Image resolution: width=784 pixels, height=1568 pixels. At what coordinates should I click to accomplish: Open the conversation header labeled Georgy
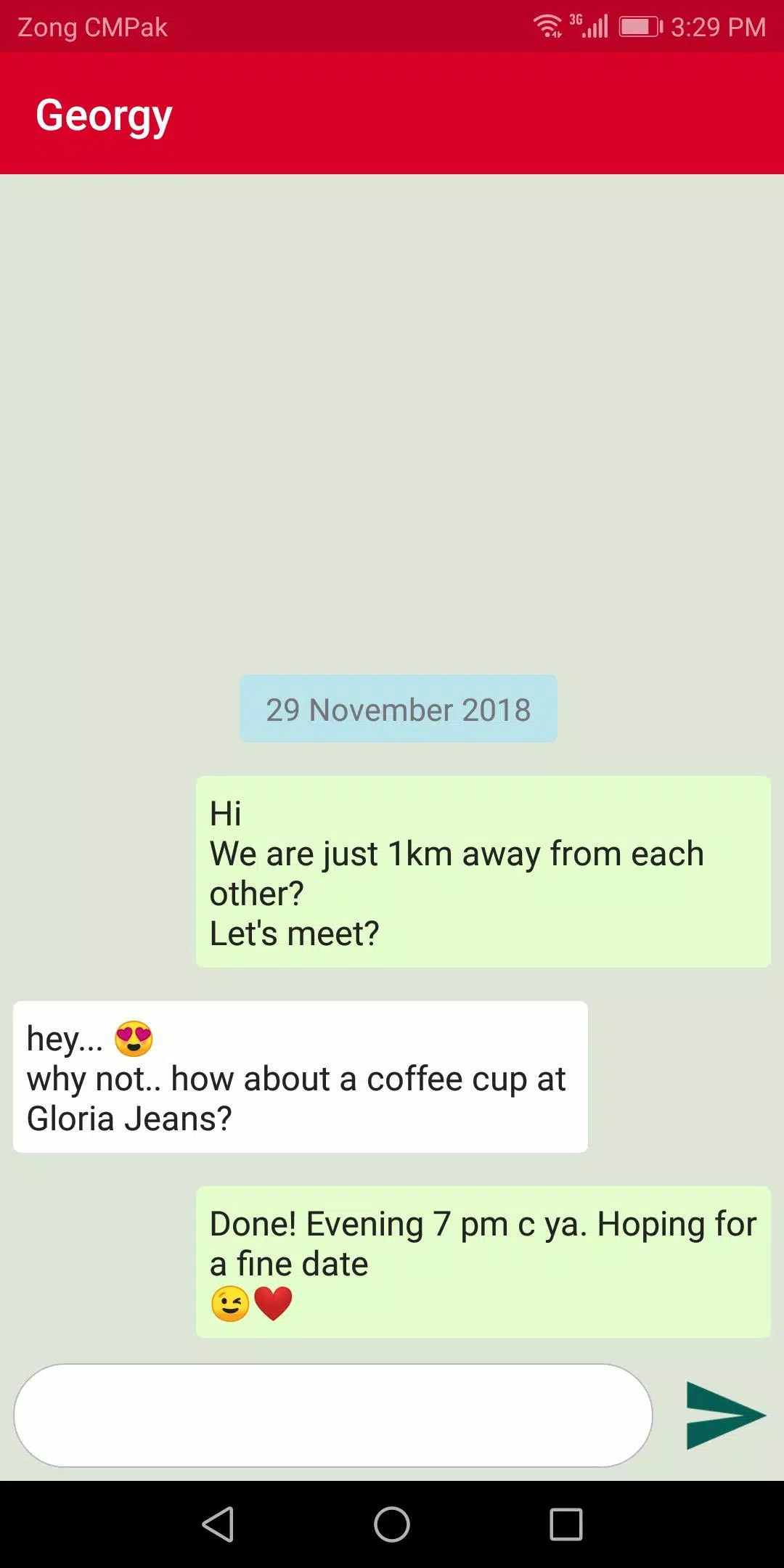point(104,114)
